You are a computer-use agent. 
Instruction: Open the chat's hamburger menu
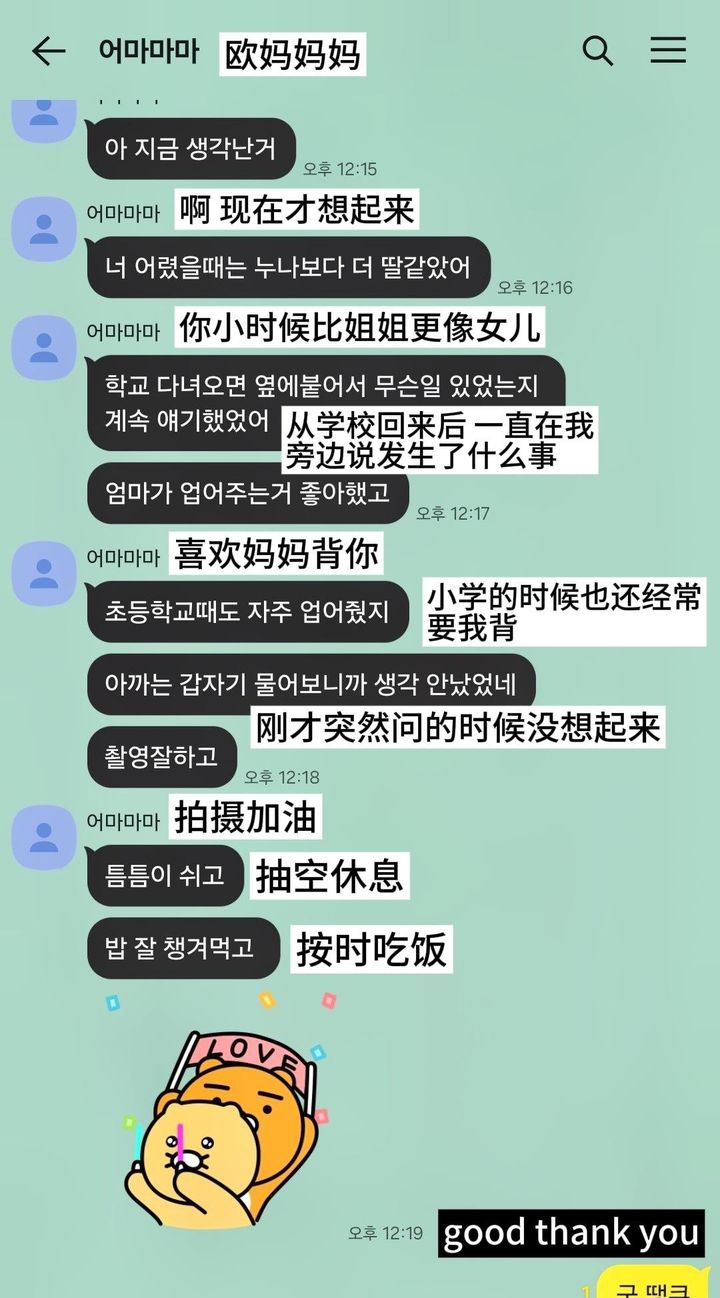pos(668,50)
